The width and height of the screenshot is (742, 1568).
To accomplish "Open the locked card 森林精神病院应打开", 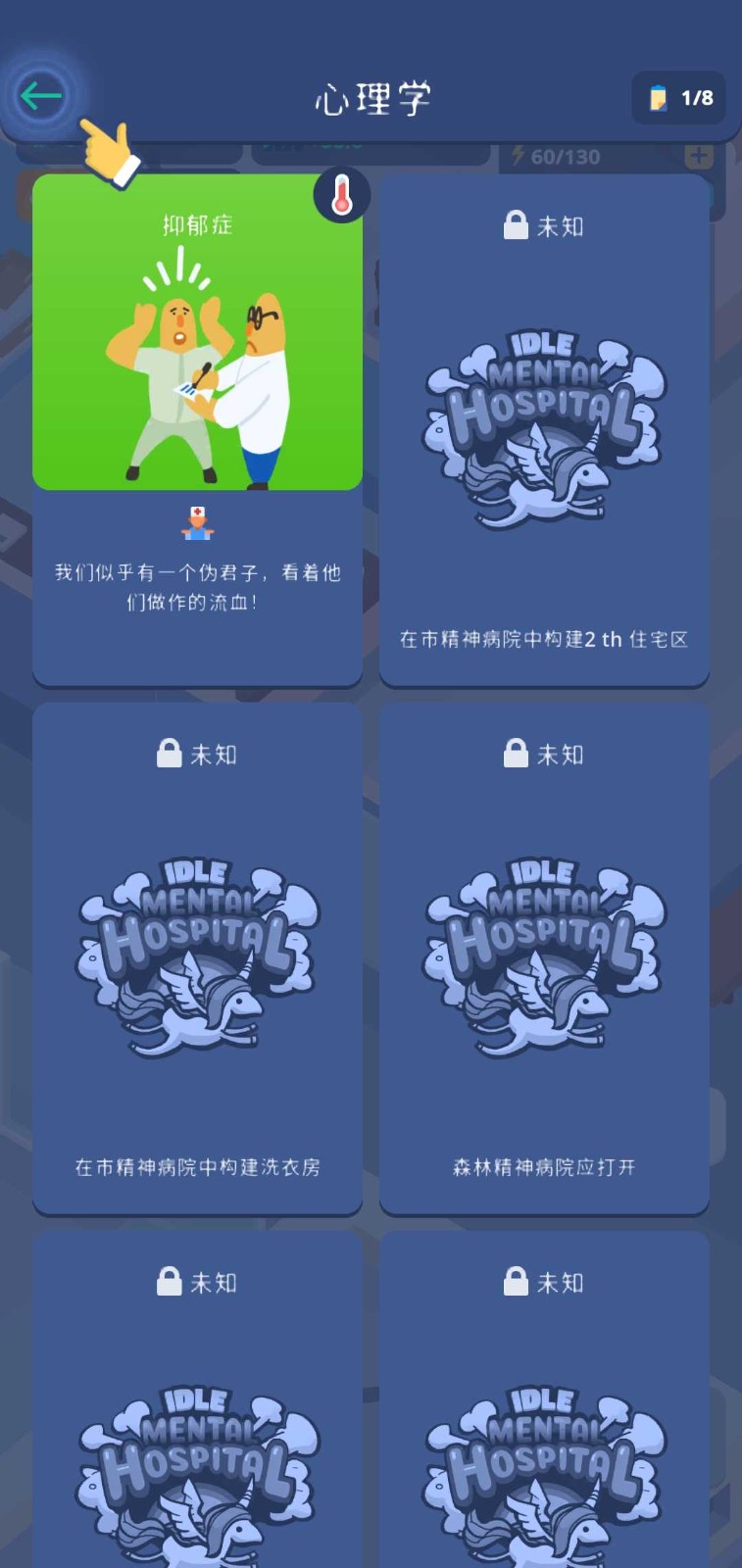I will tap(544, 958).
